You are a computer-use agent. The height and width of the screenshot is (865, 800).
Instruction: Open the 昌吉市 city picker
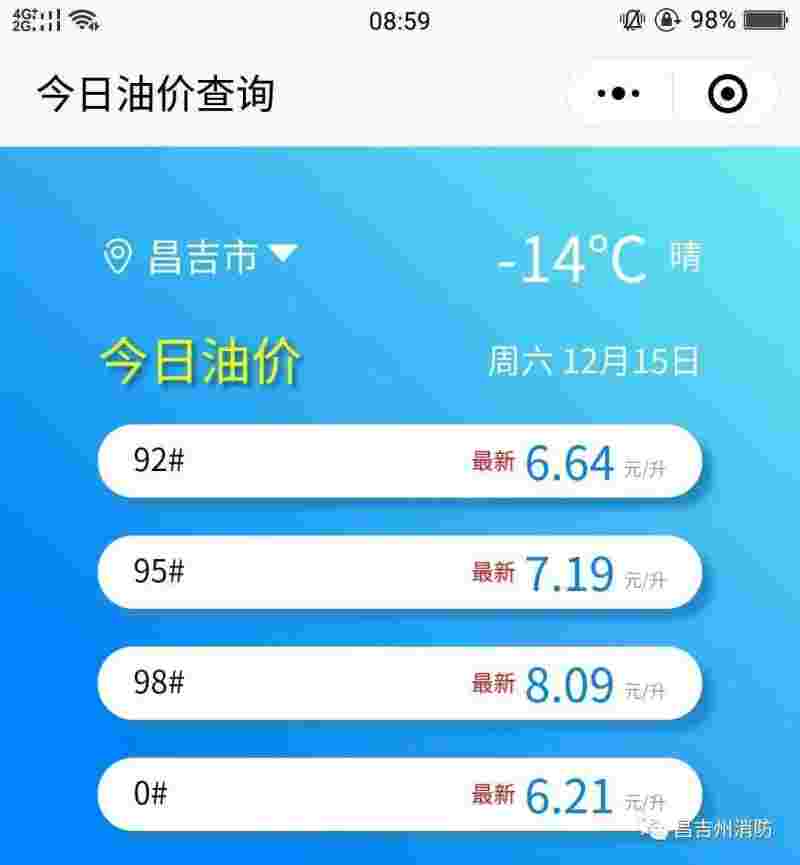pos(203,256)
